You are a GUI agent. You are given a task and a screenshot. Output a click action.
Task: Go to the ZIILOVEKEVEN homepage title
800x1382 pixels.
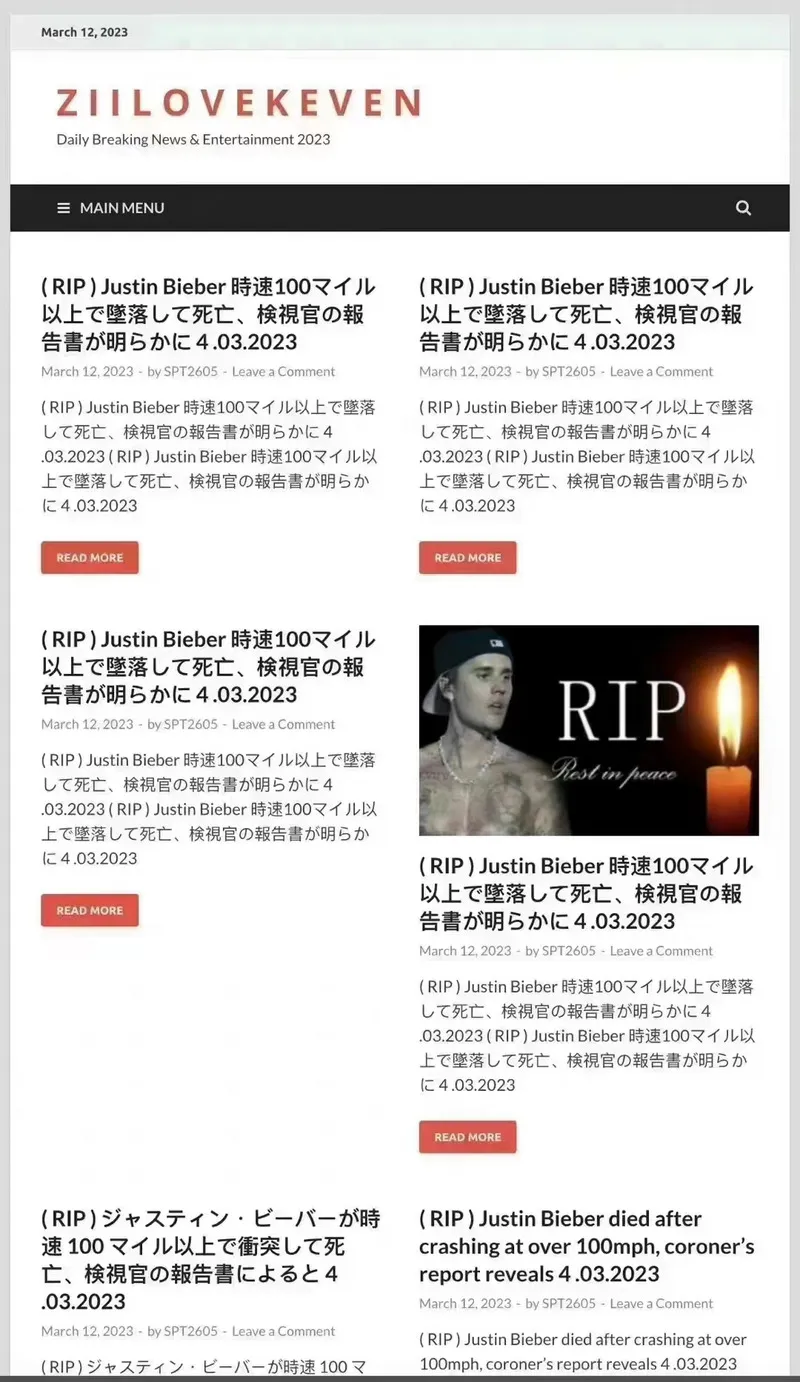239,103
